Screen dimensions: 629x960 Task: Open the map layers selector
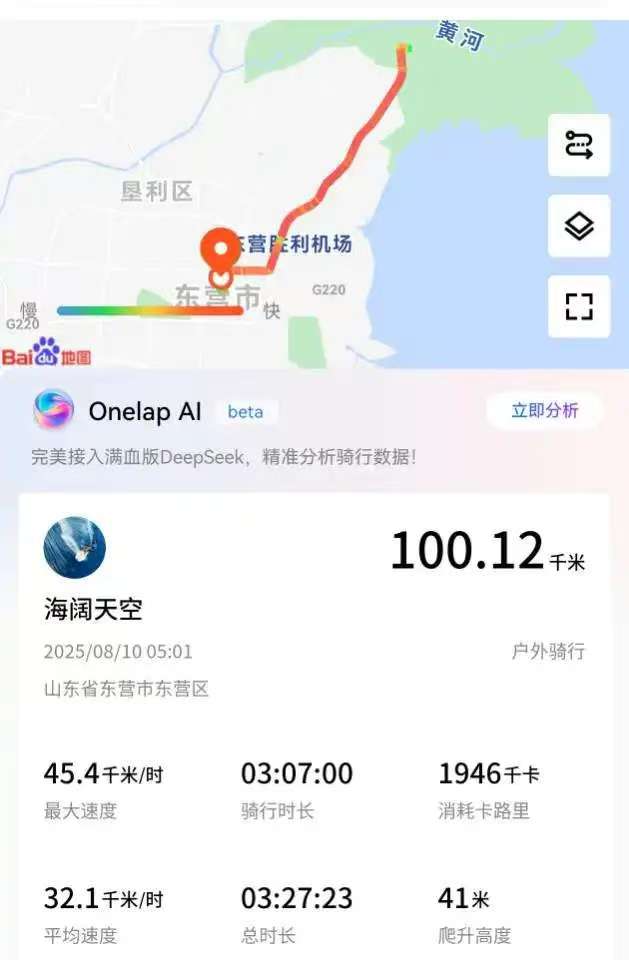click(x=579, y=227)
